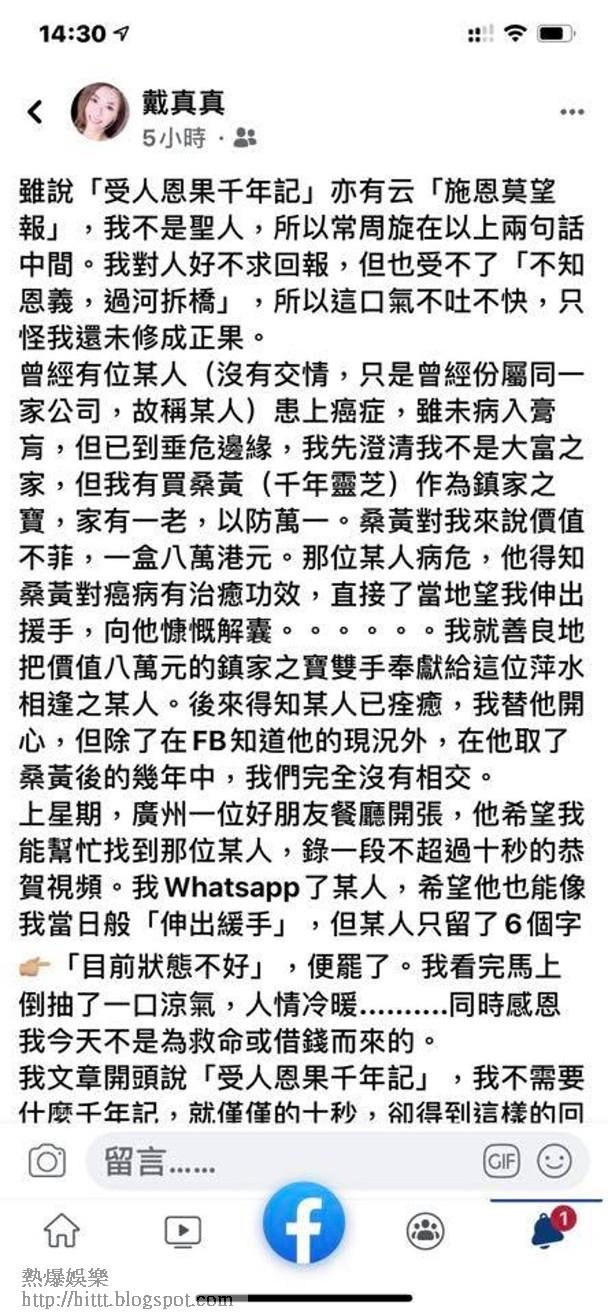This screenshot has height=1314, width=608.
Task: Add a GIF to the comment
Action: [x=502, y=1161]
